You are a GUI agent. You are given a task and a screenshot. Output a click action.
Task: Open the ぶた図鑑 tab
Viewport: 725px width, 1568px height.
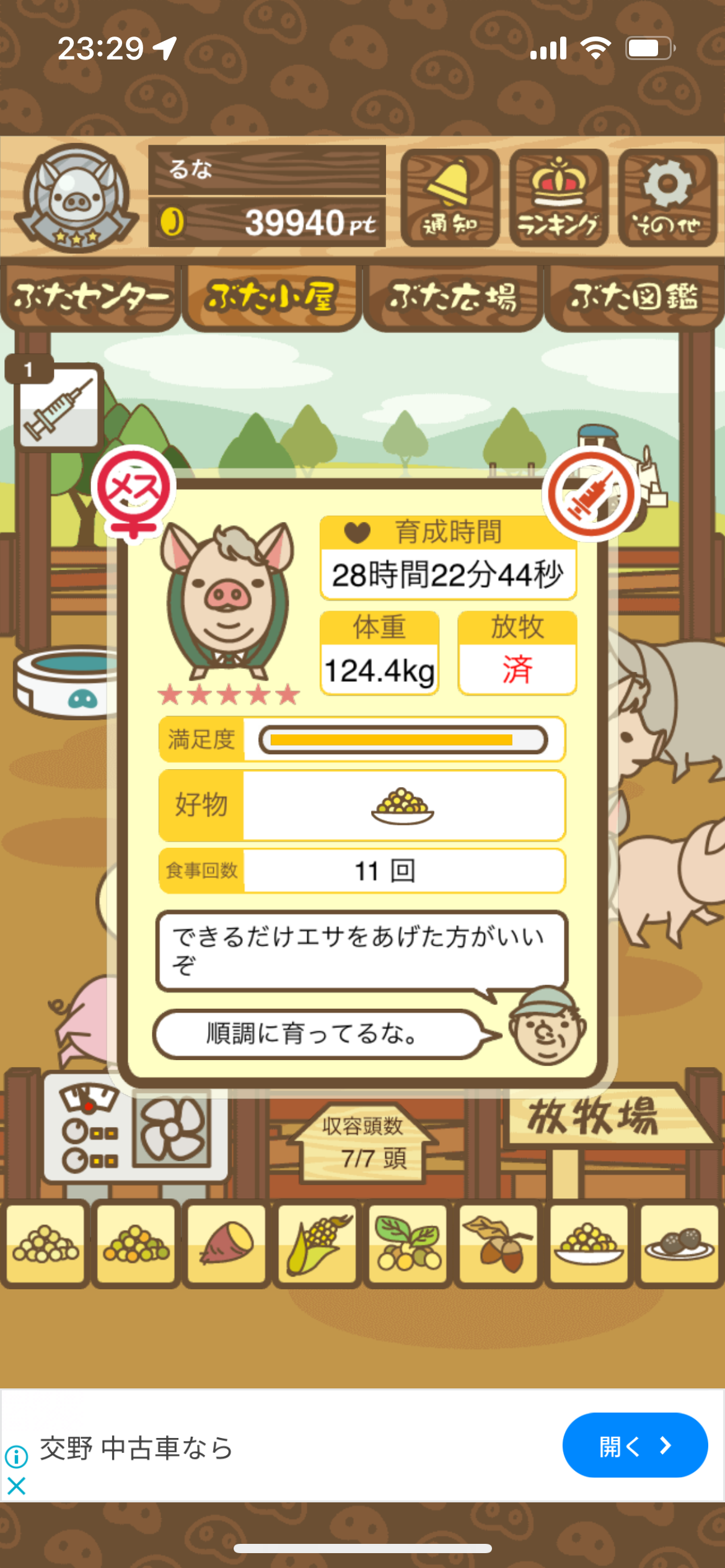pyautogui.click(x=635, y=298)
